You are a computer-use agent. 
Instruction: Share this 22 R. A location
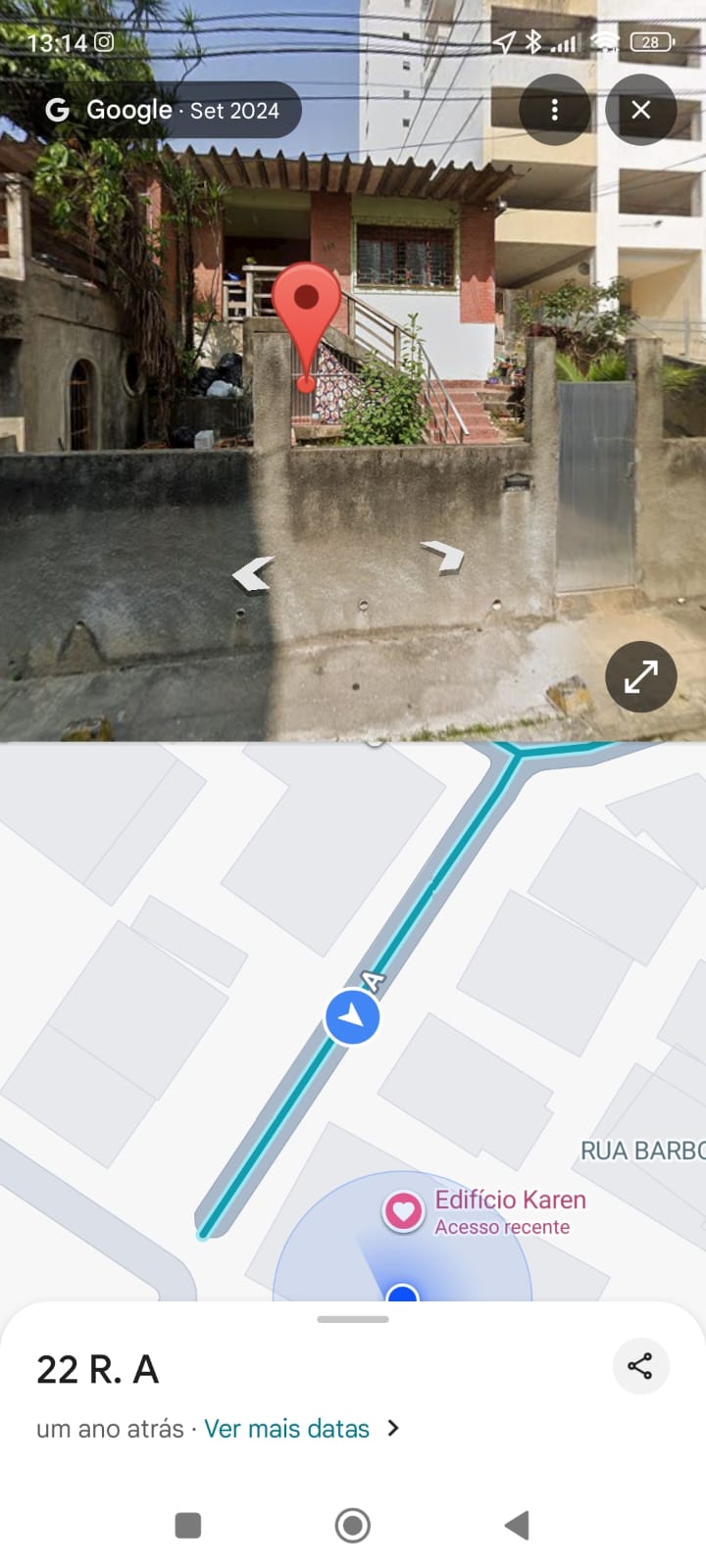coord(640,1366)
